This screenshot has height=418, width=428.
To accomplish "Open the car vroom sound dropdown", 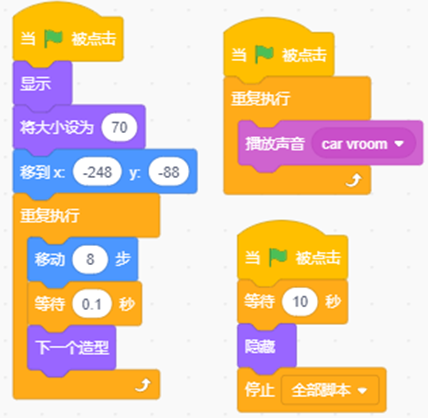I will point(363,144).
